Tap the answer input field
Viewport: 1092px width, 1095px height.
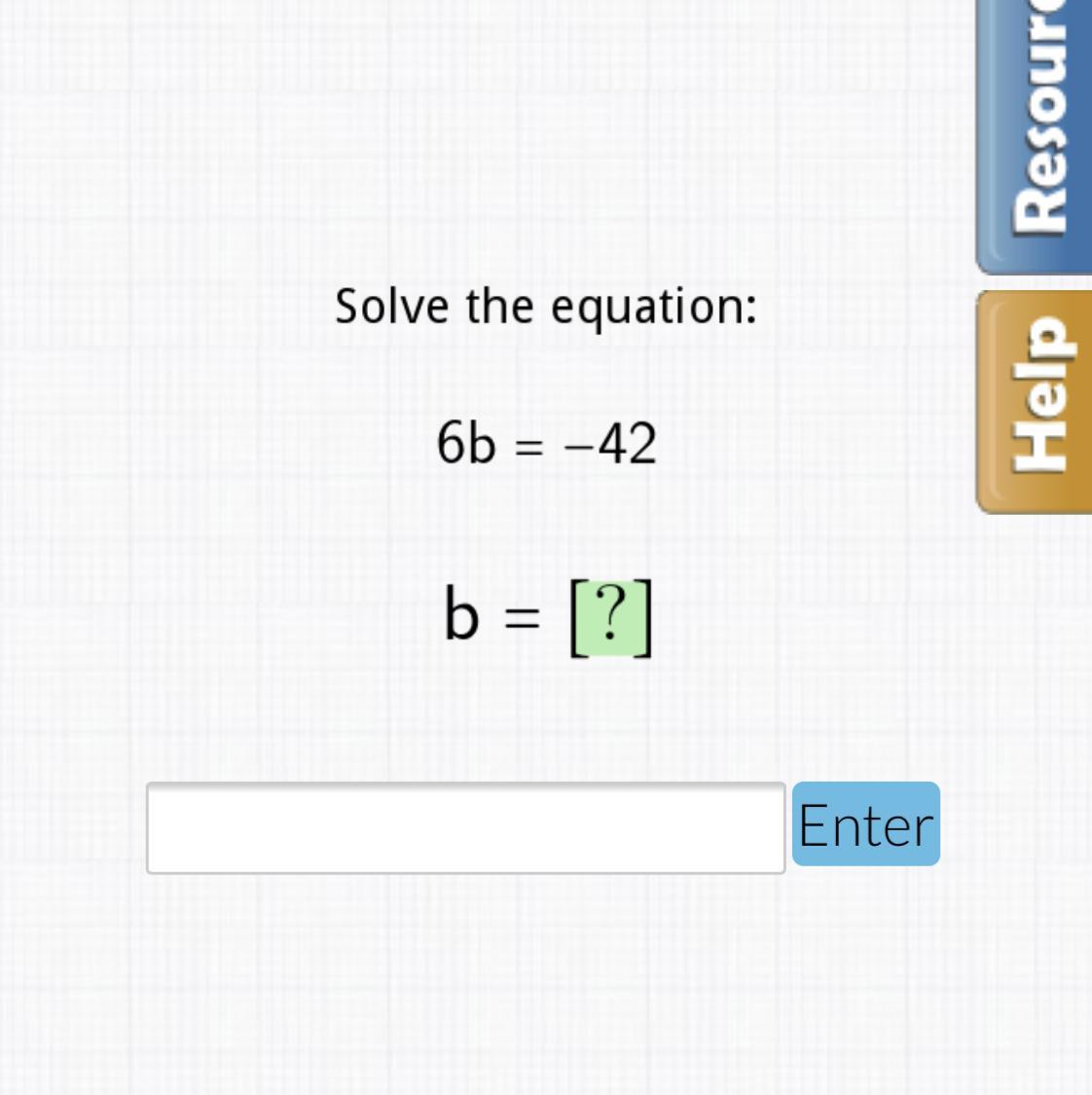[x=465, y=827]
